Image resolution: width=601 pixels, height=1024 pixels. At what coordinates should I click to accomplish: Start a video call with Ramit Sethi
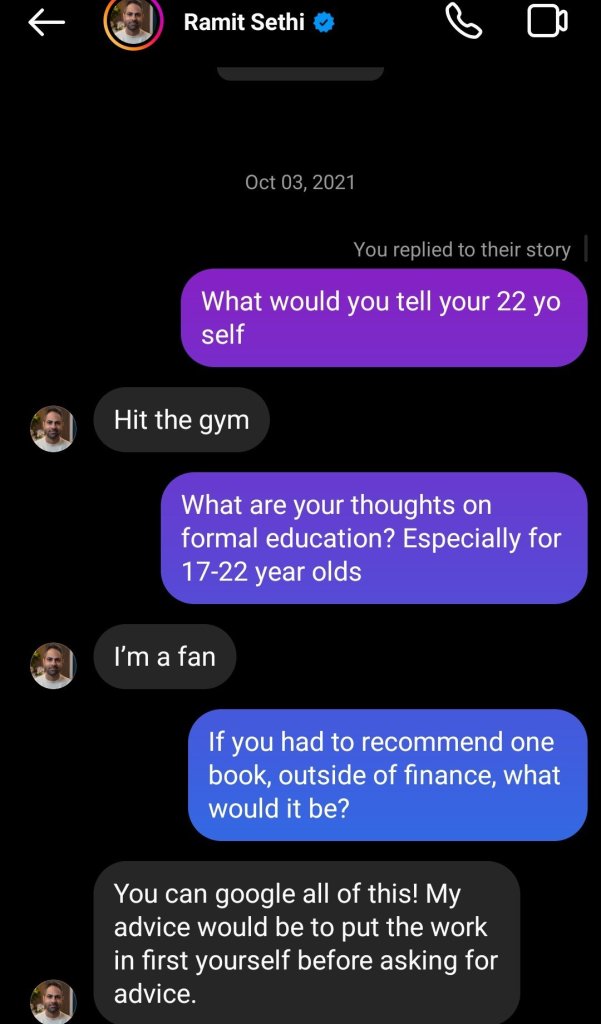547,21
